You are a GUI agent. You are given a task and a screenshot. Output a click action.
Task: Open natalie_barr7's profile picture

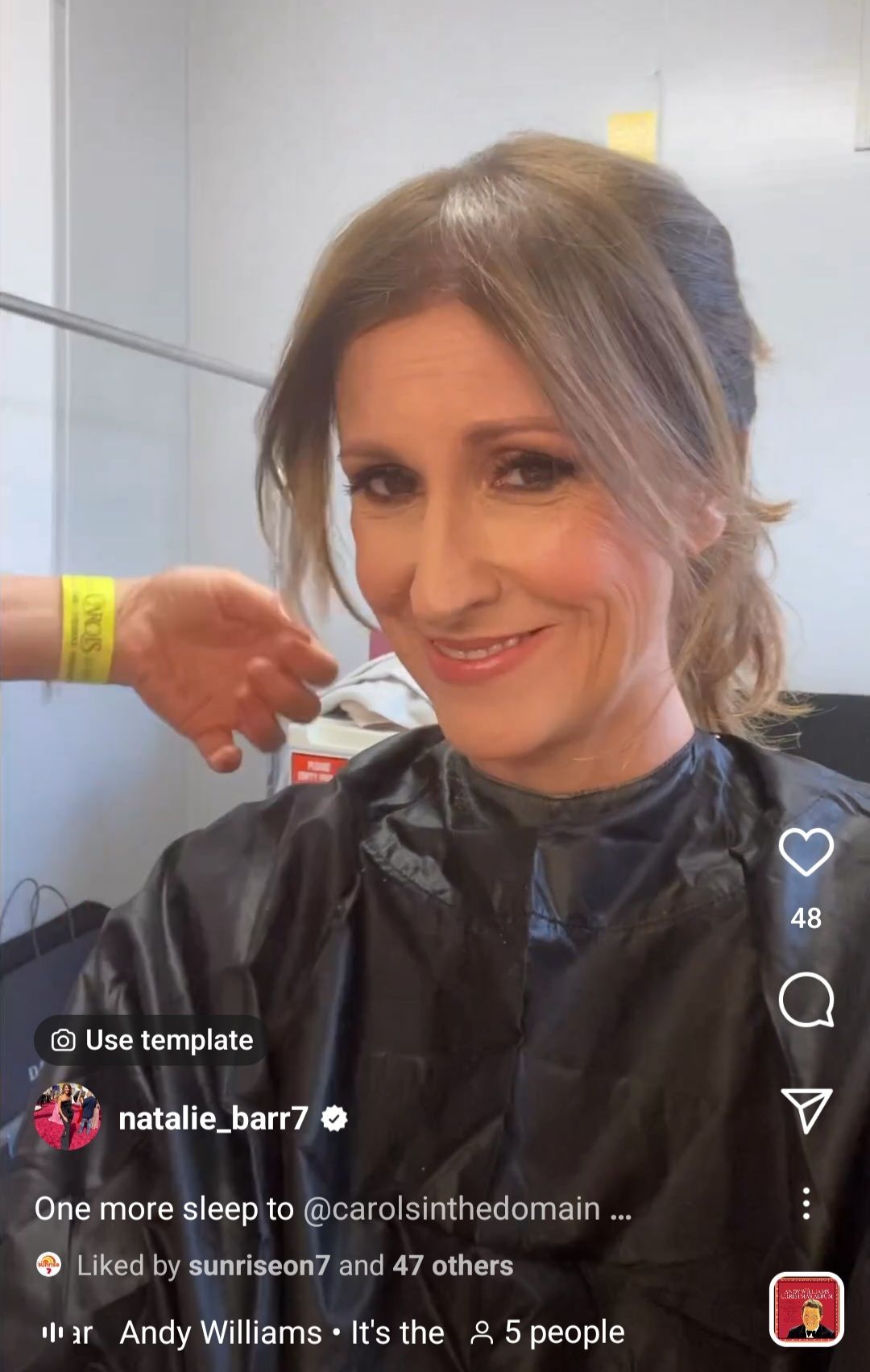[x=68, y=1117]
